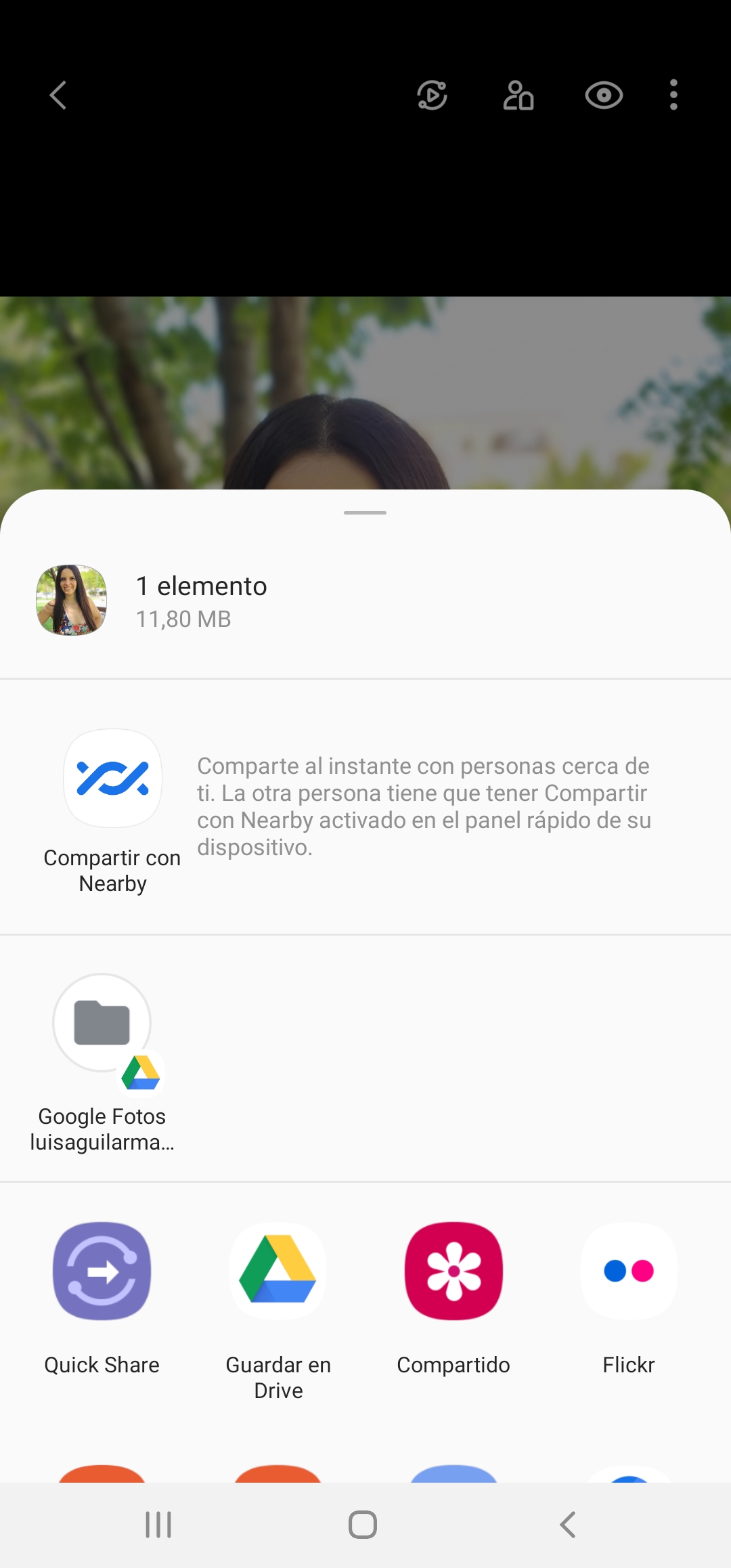Tap the 1 elemento photo preview

pos(71,600)
